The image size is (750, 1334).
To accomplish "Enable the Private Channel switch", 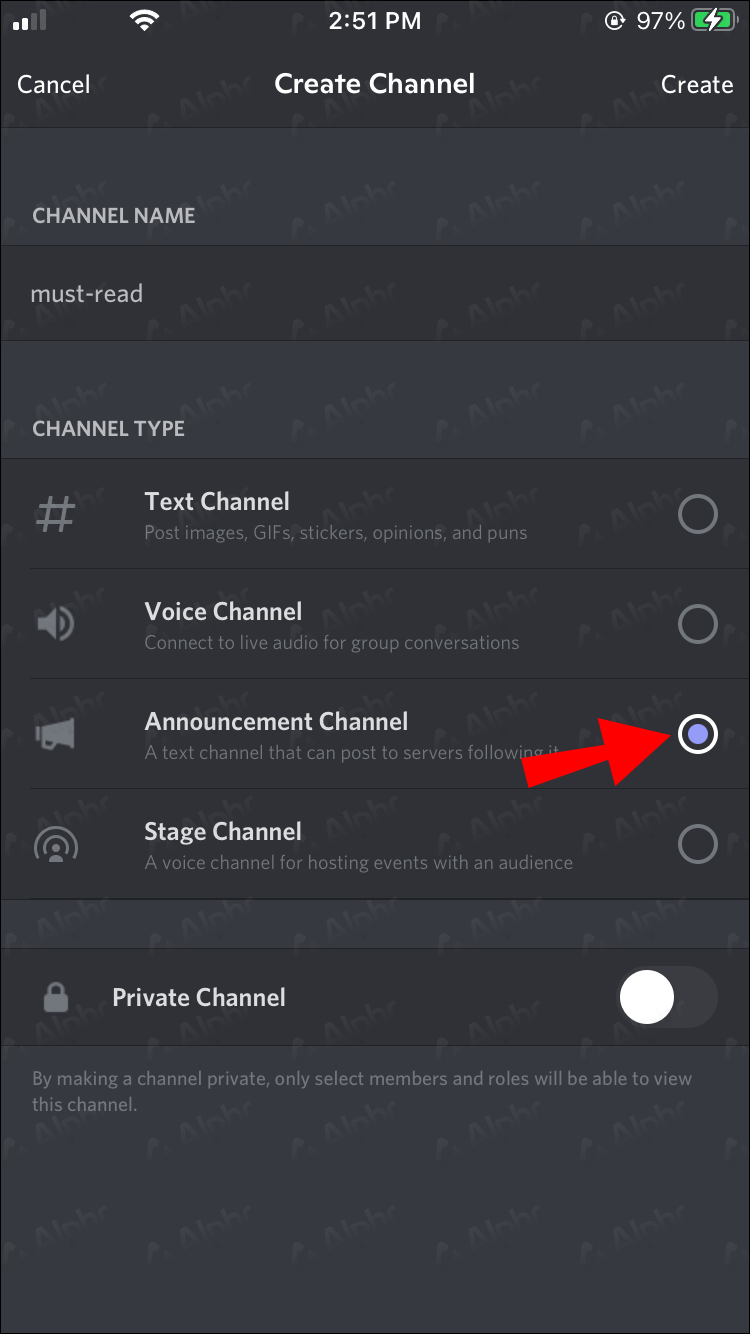I will (668, 998).
